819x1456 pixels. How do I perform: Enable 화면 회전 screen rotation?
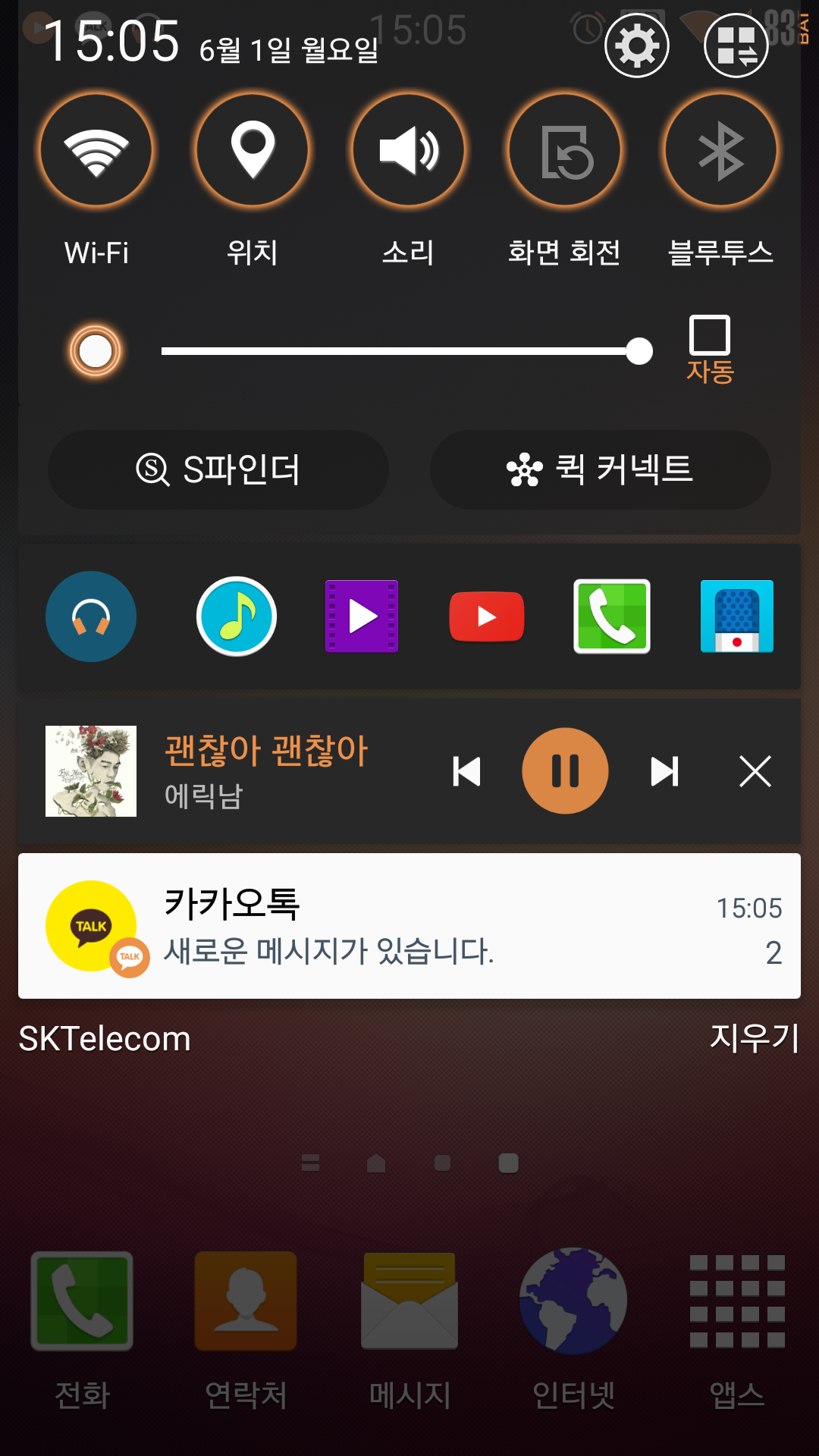tap(565, 150)
